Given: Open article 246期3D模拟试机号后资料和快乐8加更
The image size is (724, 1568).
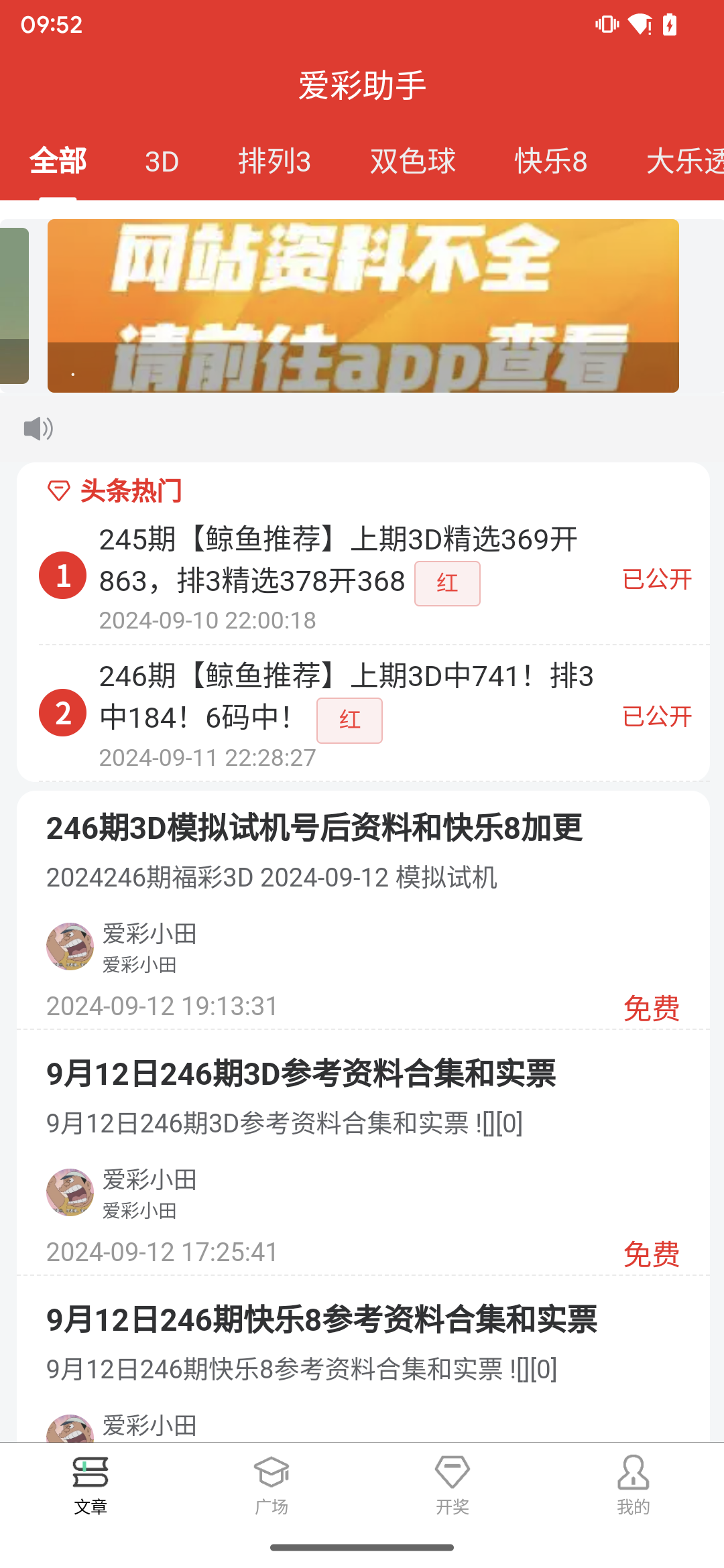Looking at the screenshot, I should click(314, 828).
